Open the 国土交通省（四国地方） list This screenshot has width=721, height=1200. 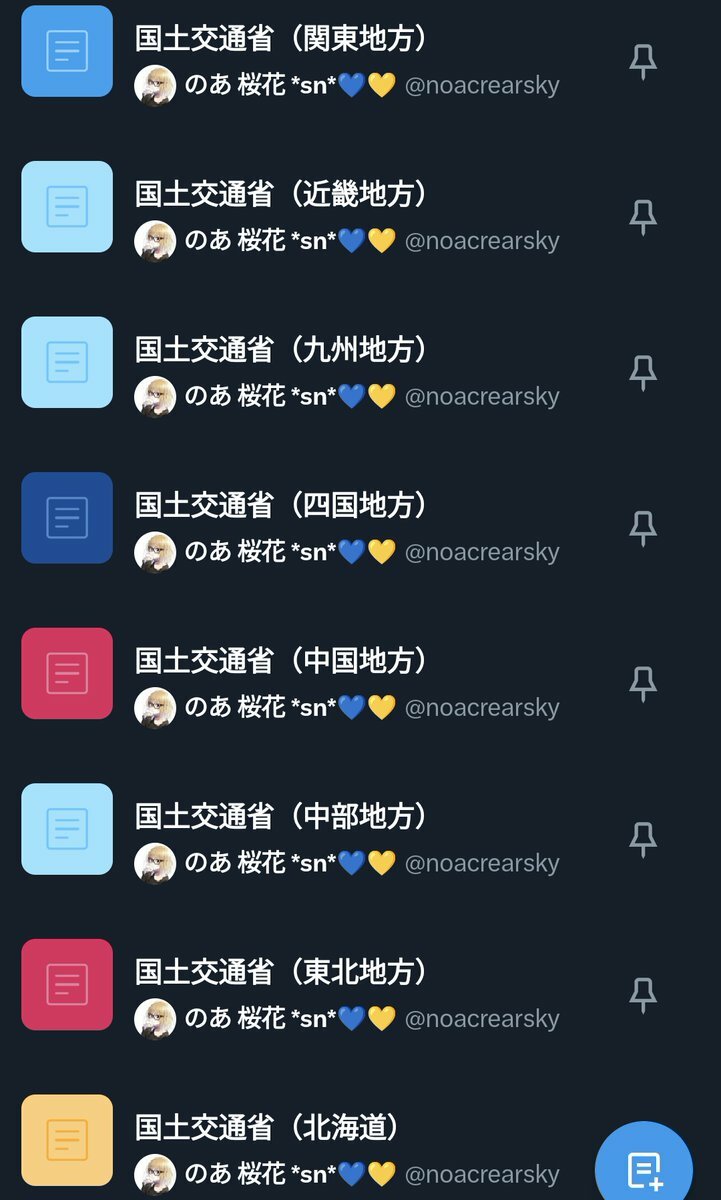[x=281, y=505]
